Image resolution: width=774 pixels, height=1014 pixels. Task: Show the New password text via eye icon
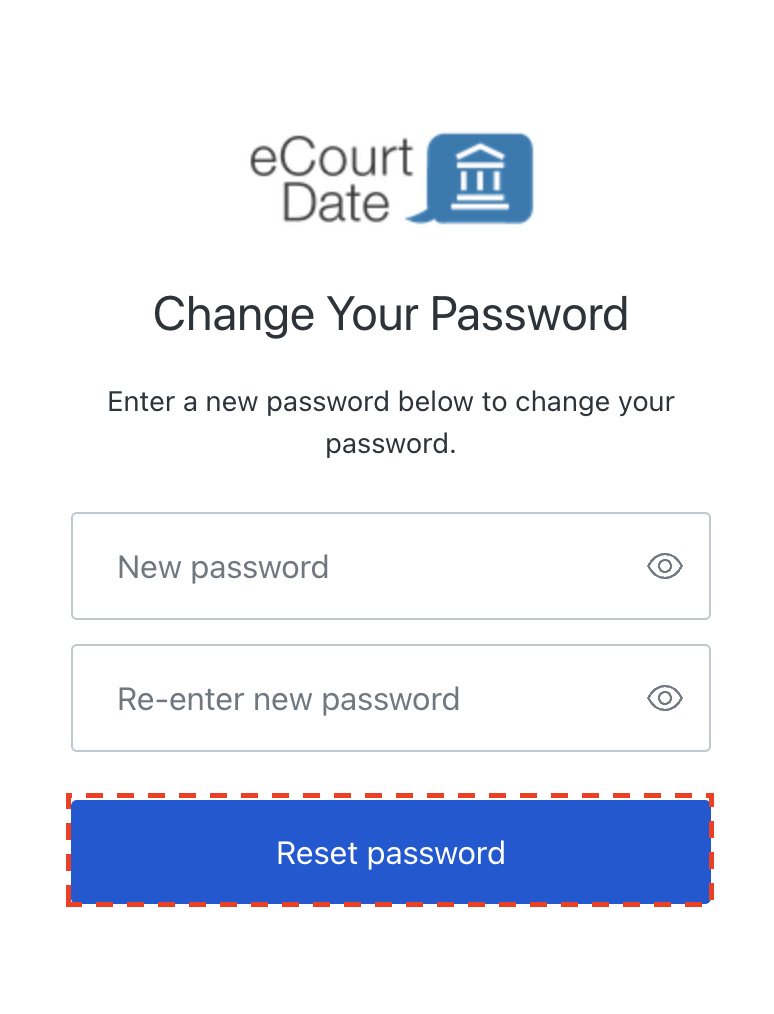click(x=665, y=567)
